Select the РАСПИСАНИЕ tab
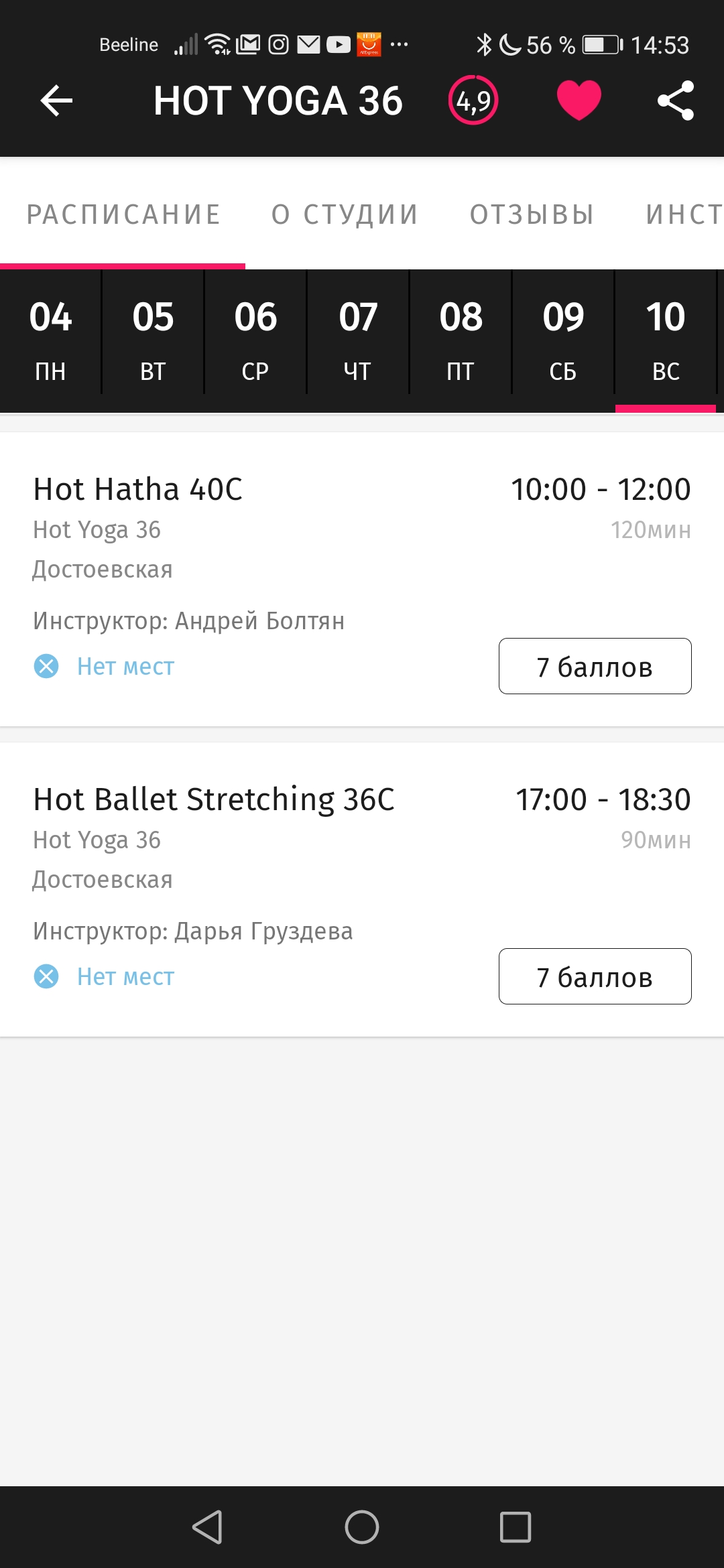 click(123, 214)
